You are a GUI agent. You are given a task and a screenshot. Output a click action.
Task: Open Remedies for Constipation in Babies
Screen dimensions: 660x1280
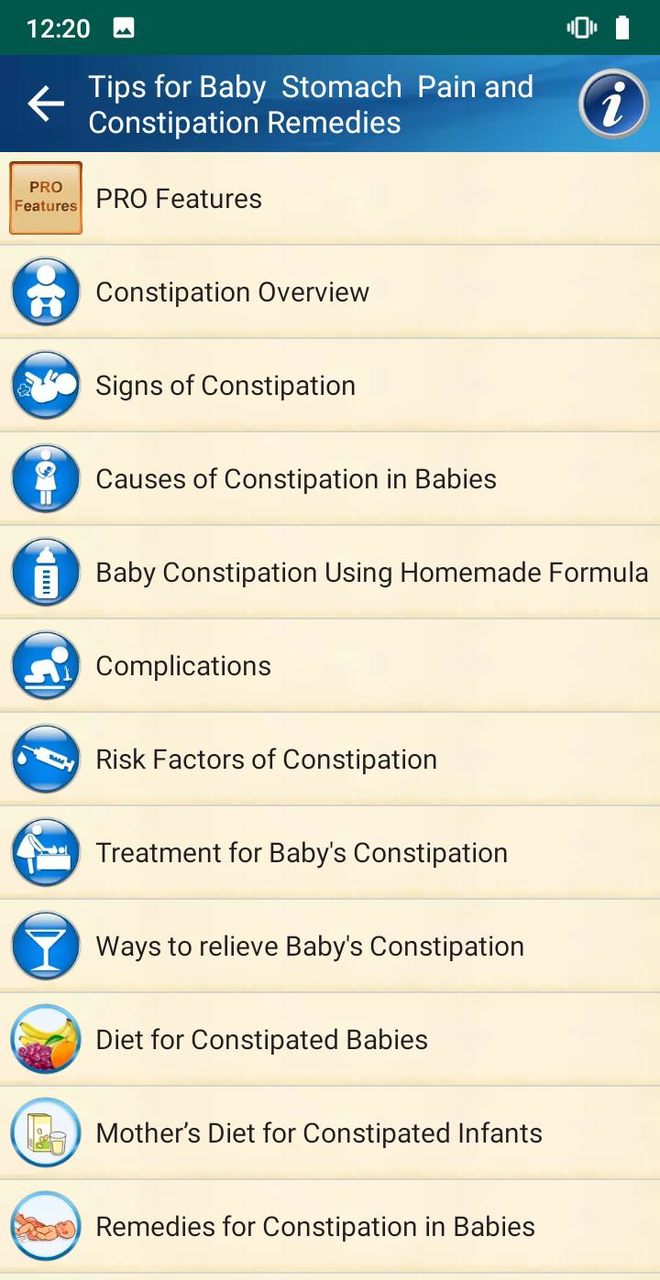pyautogui.click(x=330, y=1227)
